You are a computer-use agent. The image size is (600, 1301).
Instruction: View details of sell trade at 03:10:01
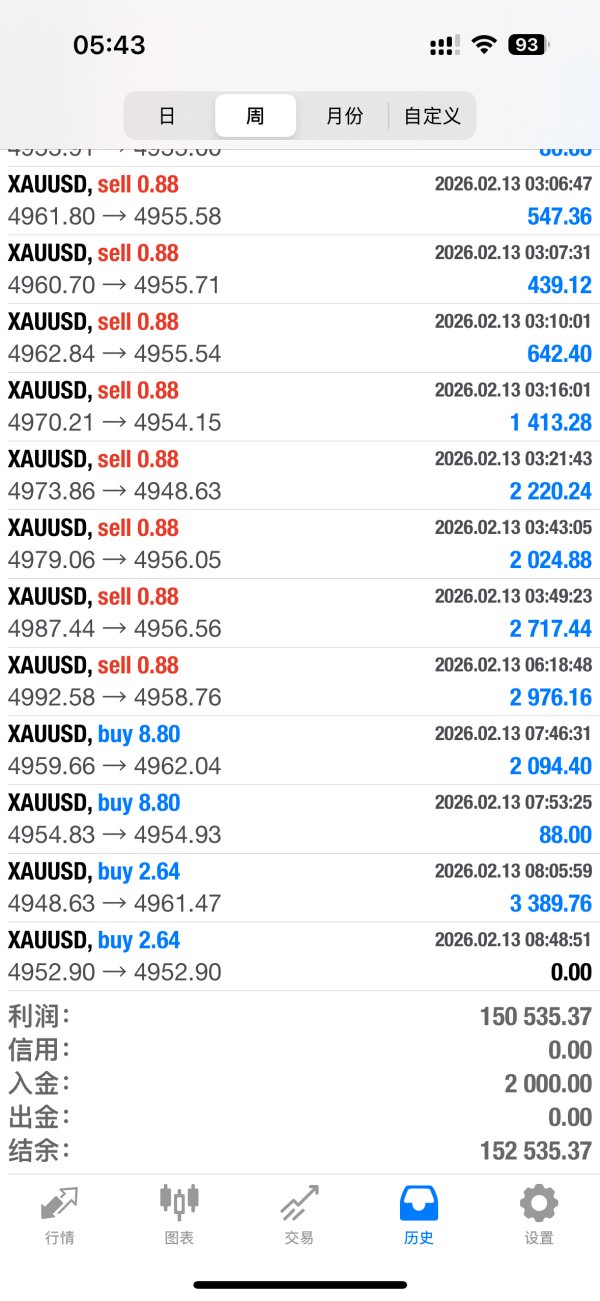point(300,339)
